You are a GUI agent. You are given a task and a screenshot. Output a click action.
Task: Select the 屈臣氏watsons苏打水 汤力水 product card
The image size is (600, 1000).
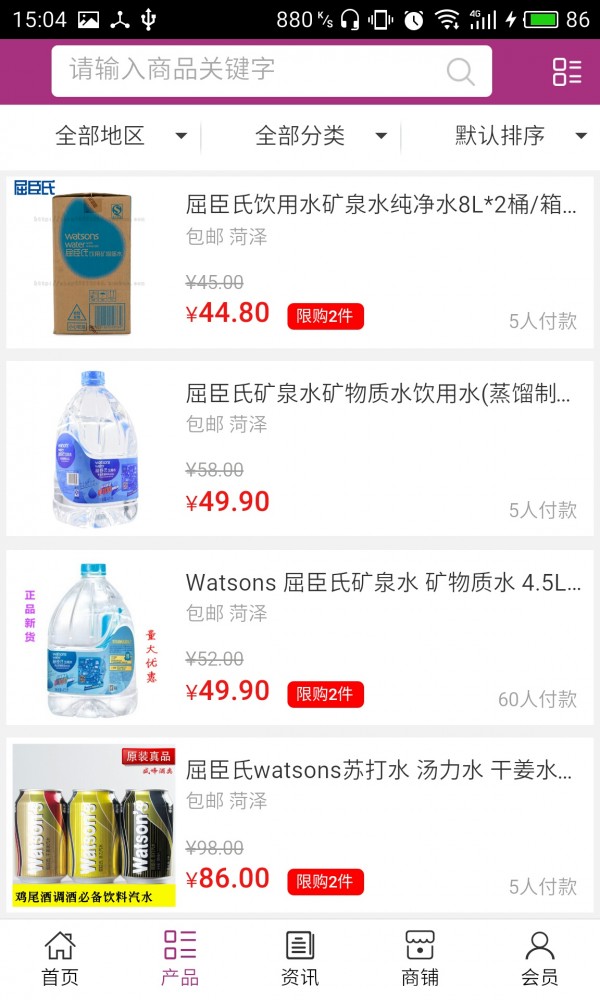[x=381, y=771]
